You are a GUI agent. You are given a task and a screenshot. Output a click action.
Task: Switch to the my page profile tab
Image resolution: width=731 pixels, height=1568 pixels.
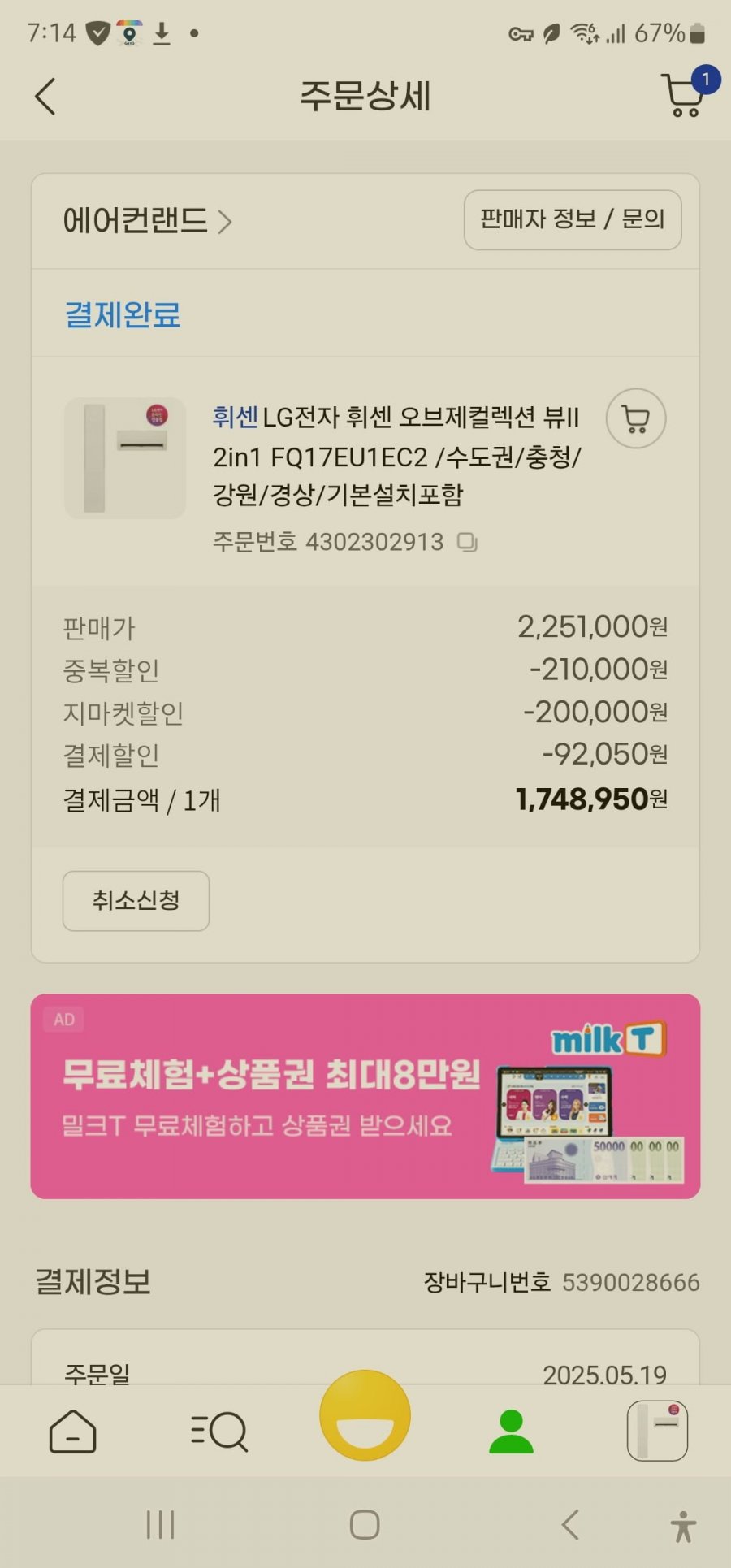[x=511, y=1431]
